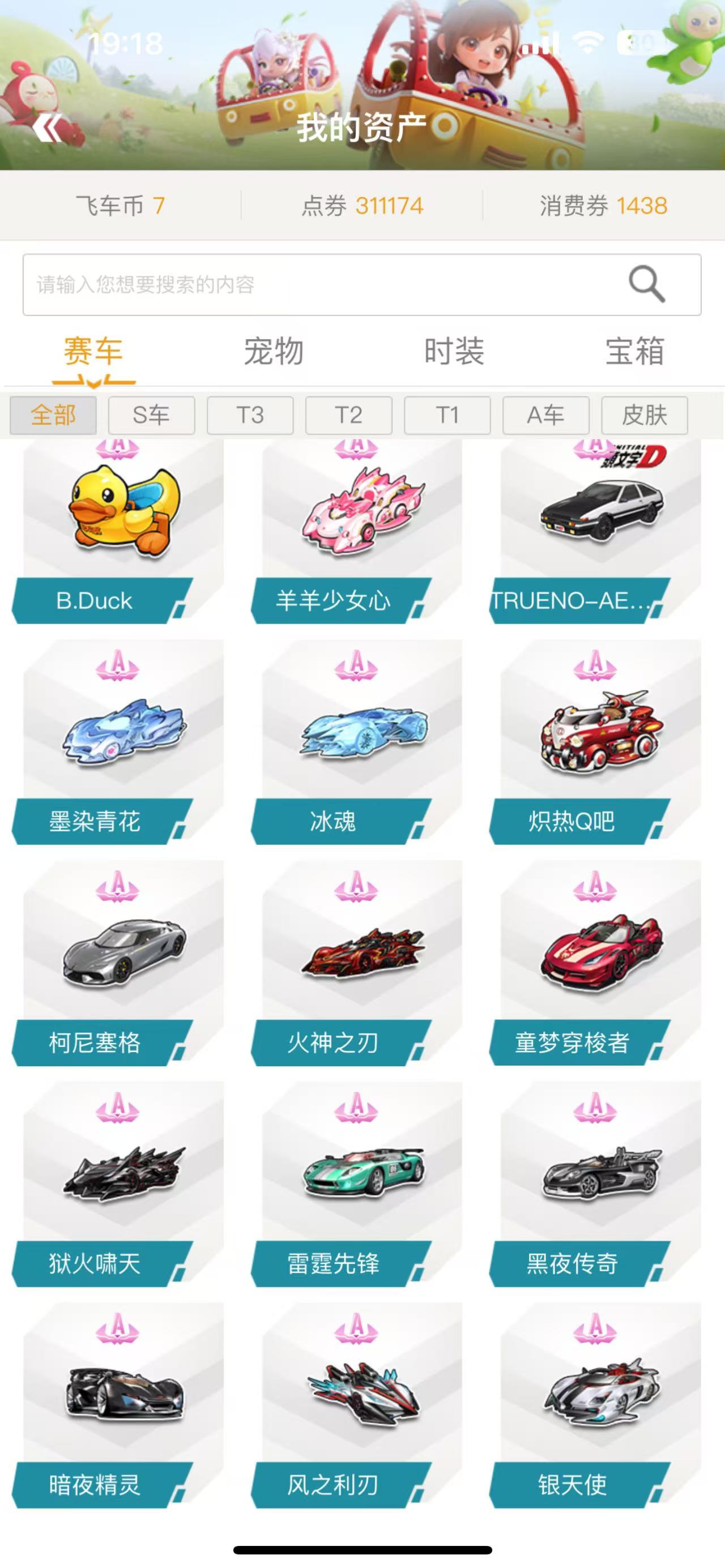Switch to the 宠物 tab
This screenshot has height=1568, width=725.
(274, 351)
